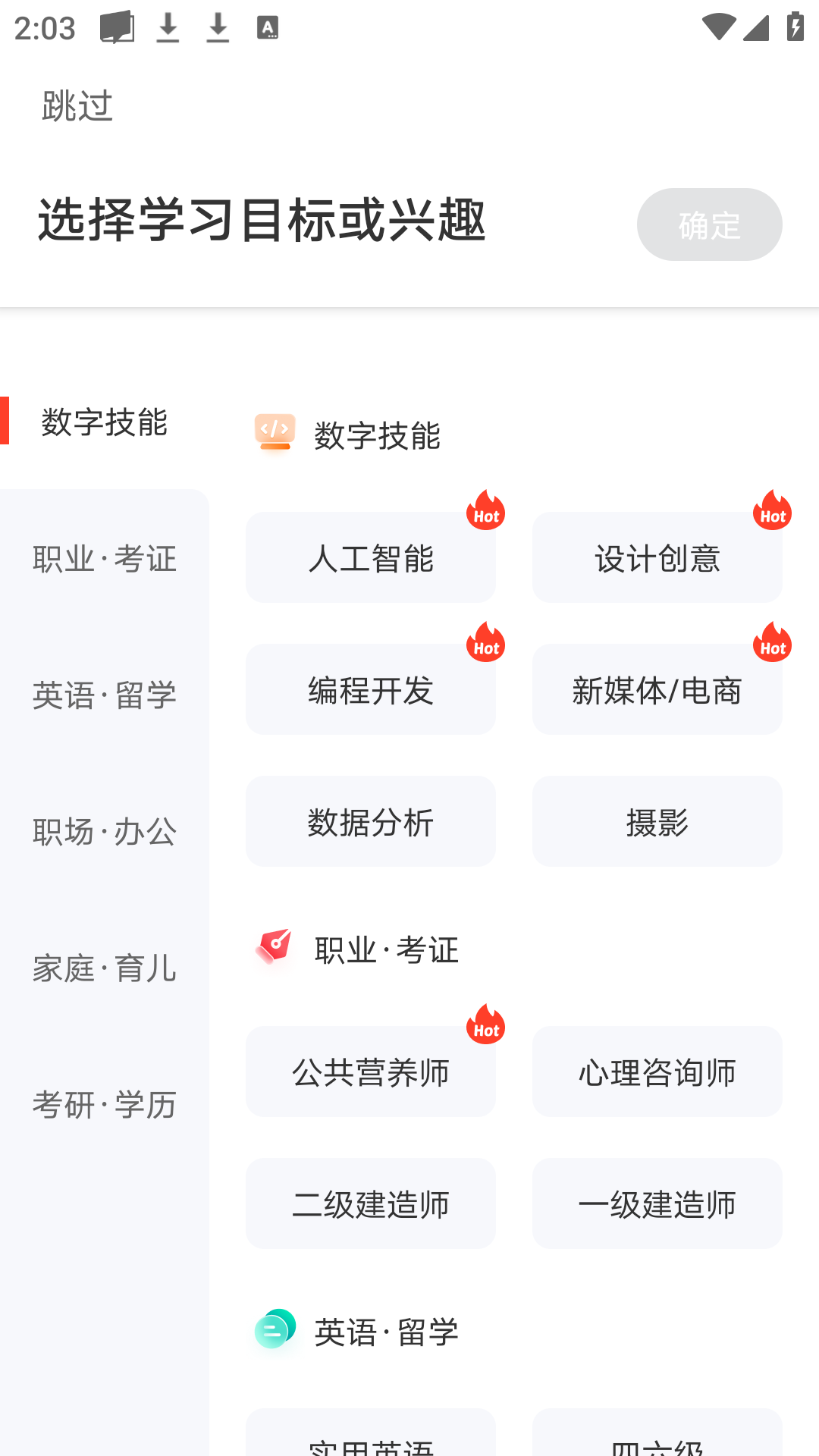The width and height of the screenshot is (819, 1456).
Task: Select the 数据分析 chip
Action: 371,821
